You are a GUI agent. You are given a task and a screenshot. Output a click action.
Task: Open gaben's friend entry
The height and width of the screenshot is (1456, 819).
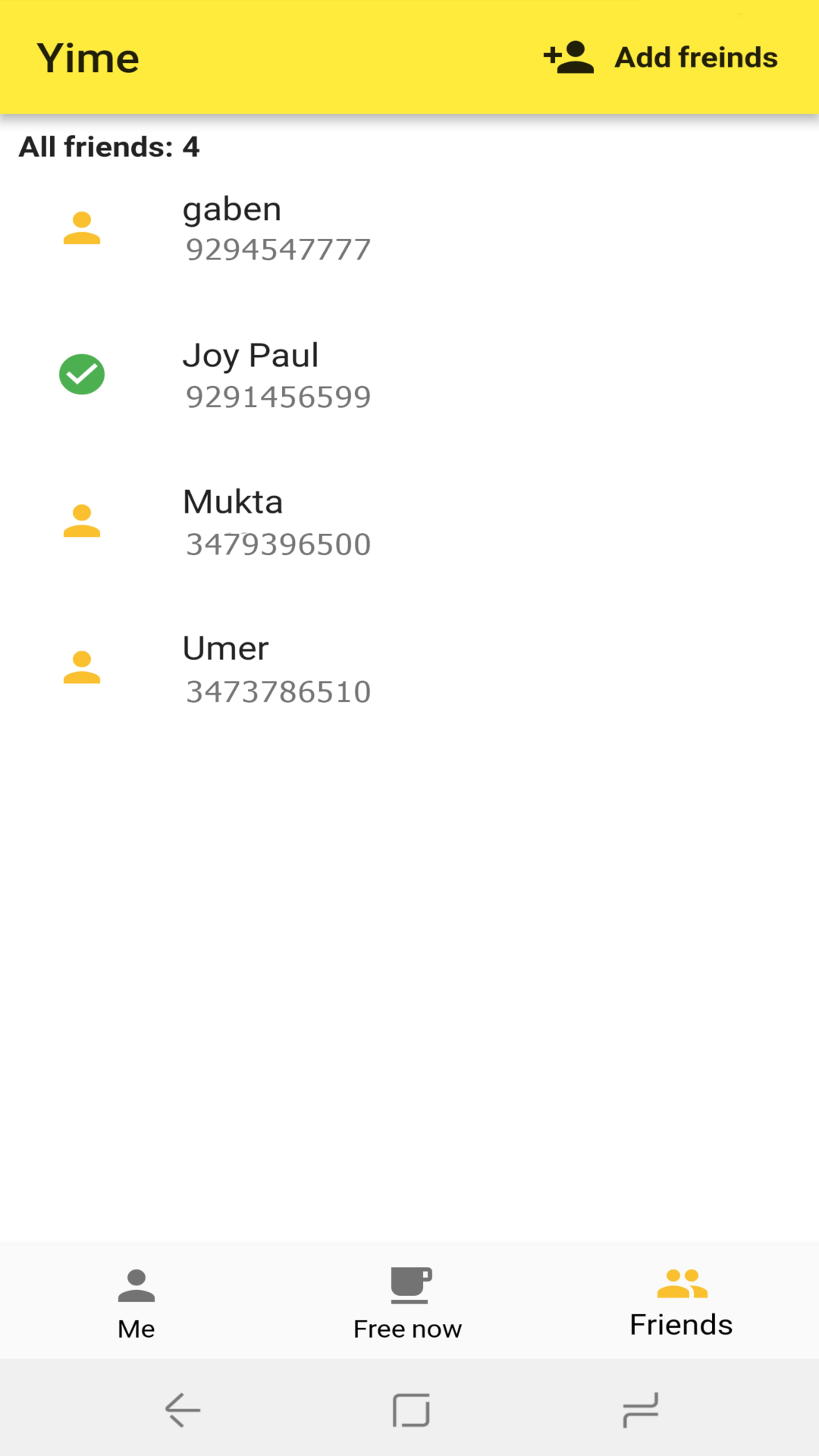click(409, 228)
